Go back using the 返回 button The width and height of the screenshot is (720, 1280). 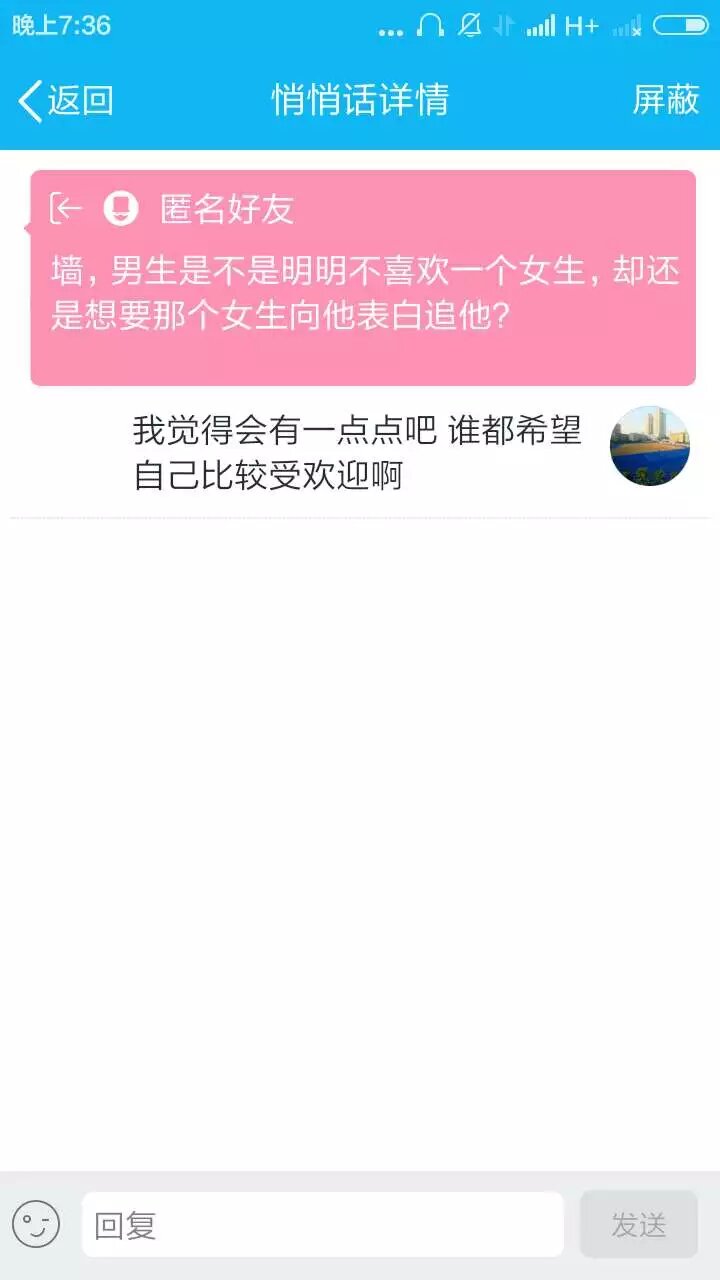[66, 101]
